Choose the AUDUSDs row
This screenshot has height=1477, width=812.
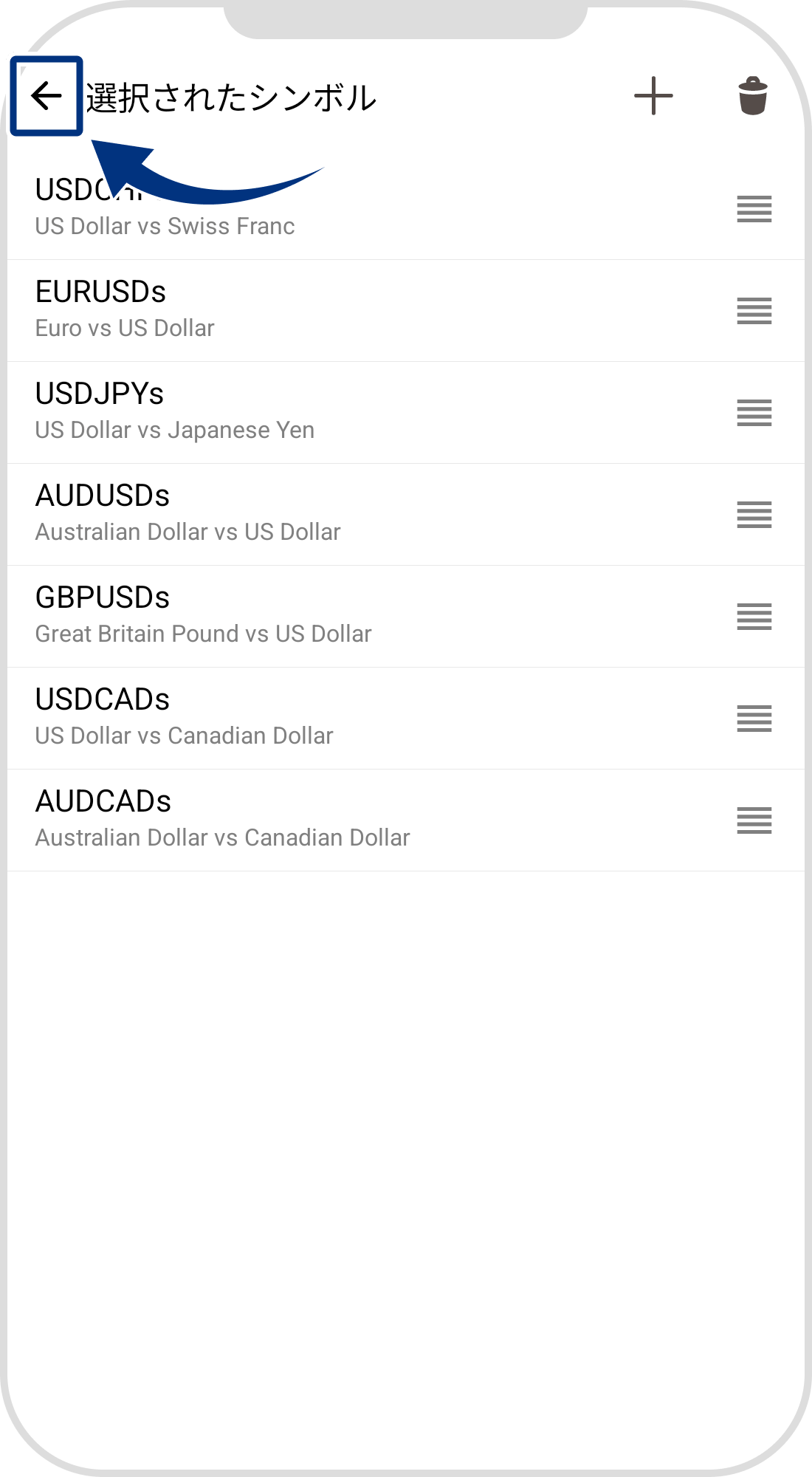[295, 514]
